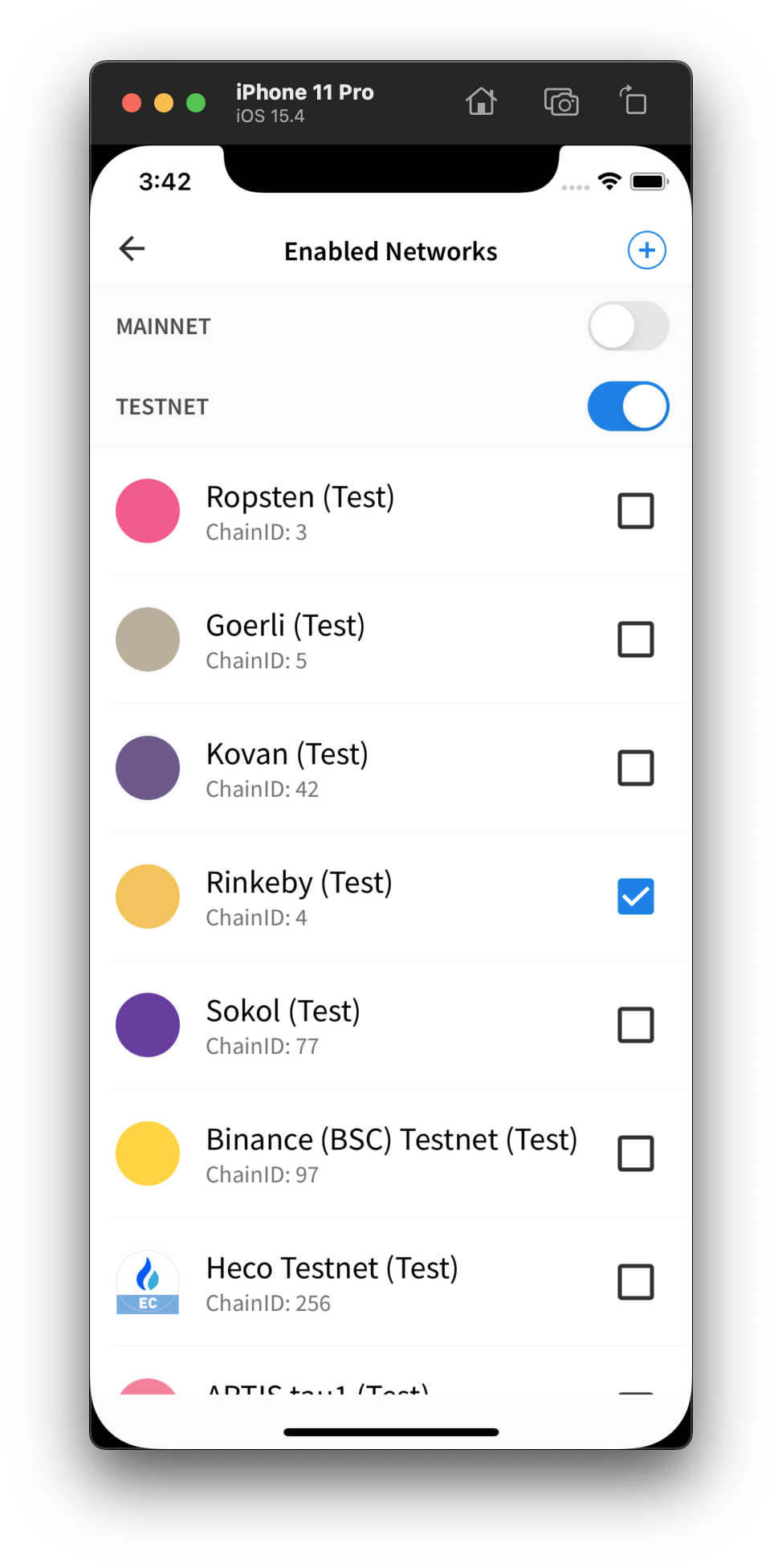The height and width of the screenshot is (1568, 782).
Task: Check Binance (BSC) Testnet checkbox
Action: [635, 1154]
